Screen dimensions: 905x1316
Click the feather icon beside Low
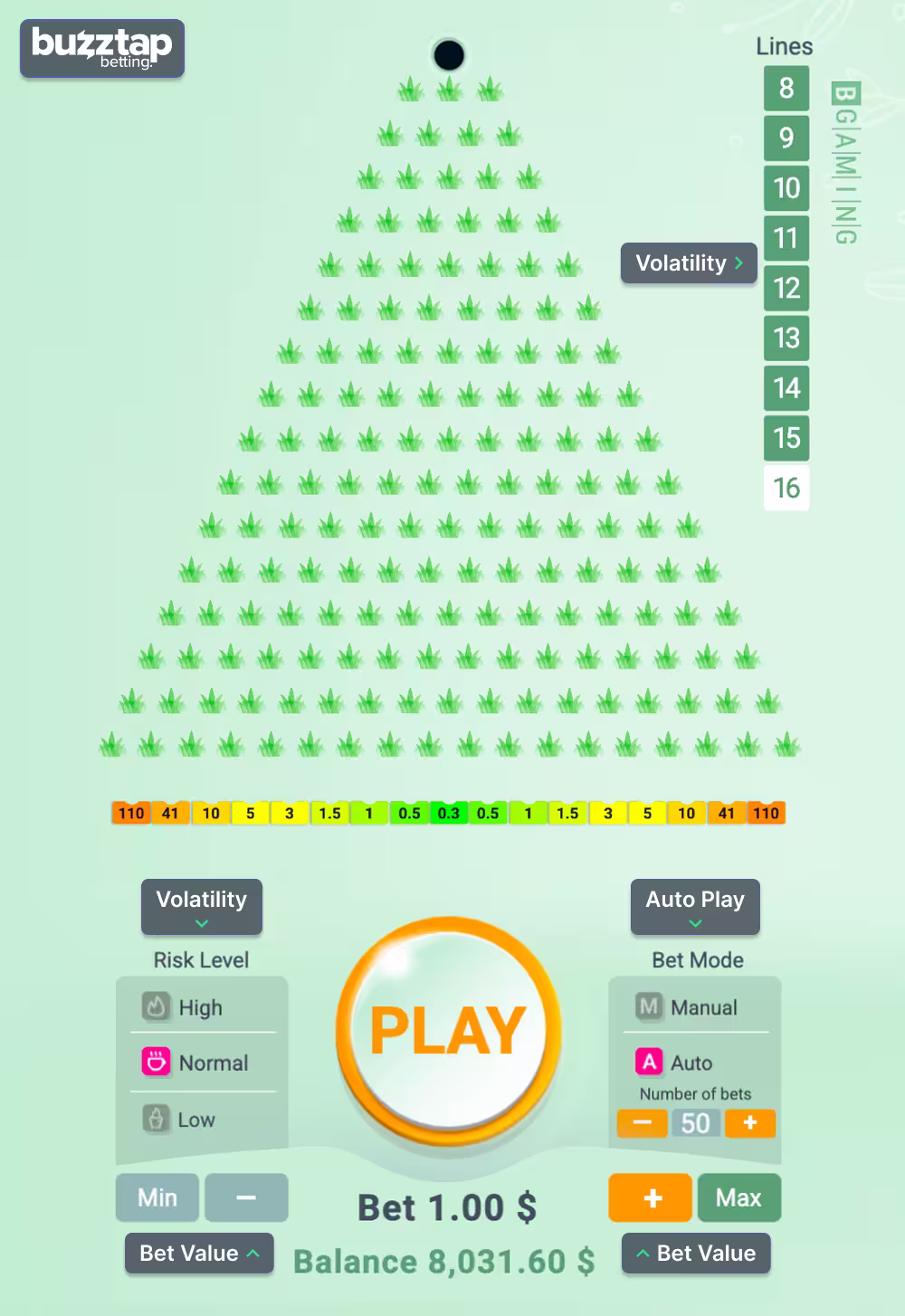pos(156,1119)
